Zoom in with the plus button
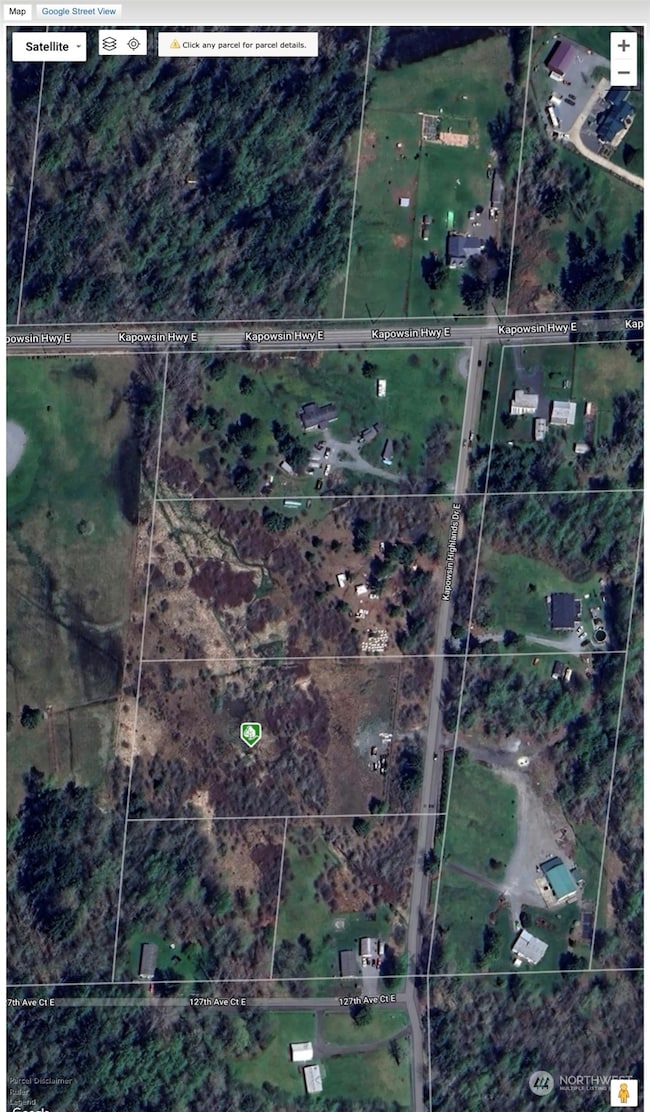The height and width of the screenshot is (1112, 650). click(623, 46)
